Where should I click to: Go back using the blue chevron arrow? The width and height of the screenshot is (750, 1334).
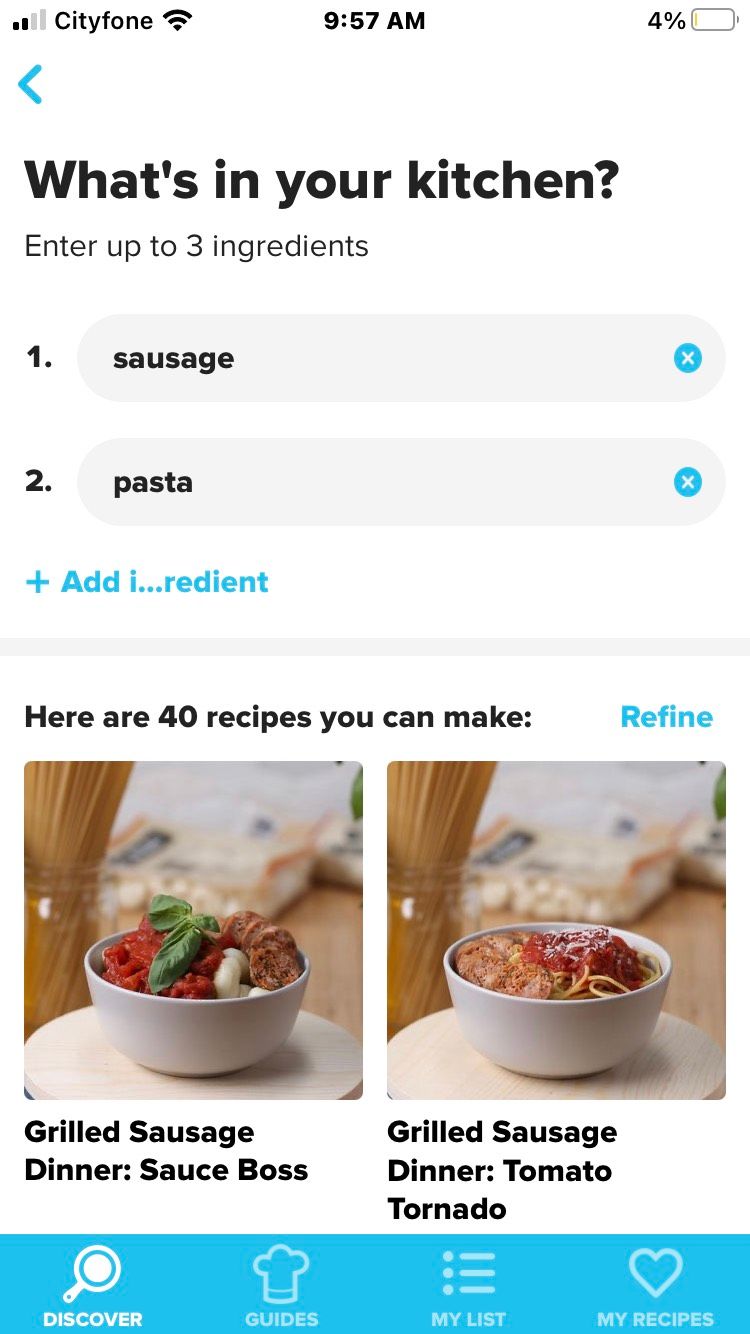click(x=30, y=85)
